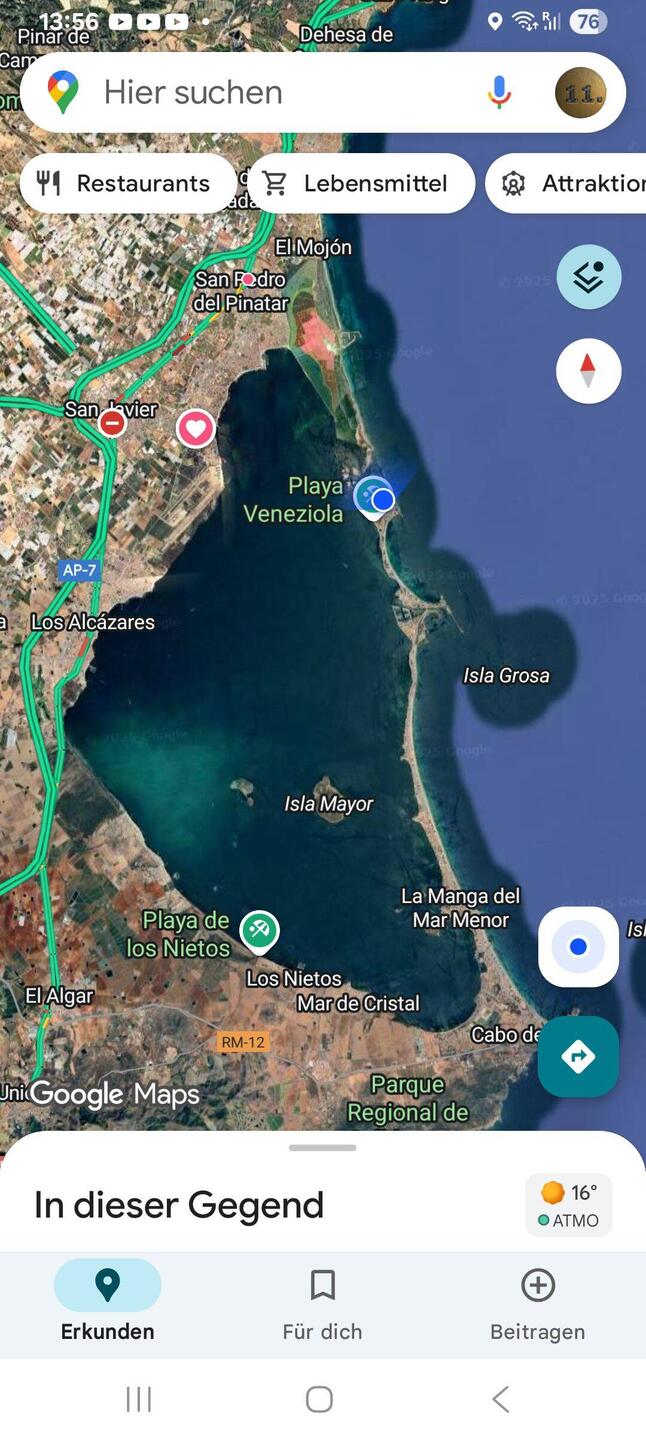646x1440 pixels.
Task: Open the saved-place heart pin near San Javier
Action: click(196, 429)
